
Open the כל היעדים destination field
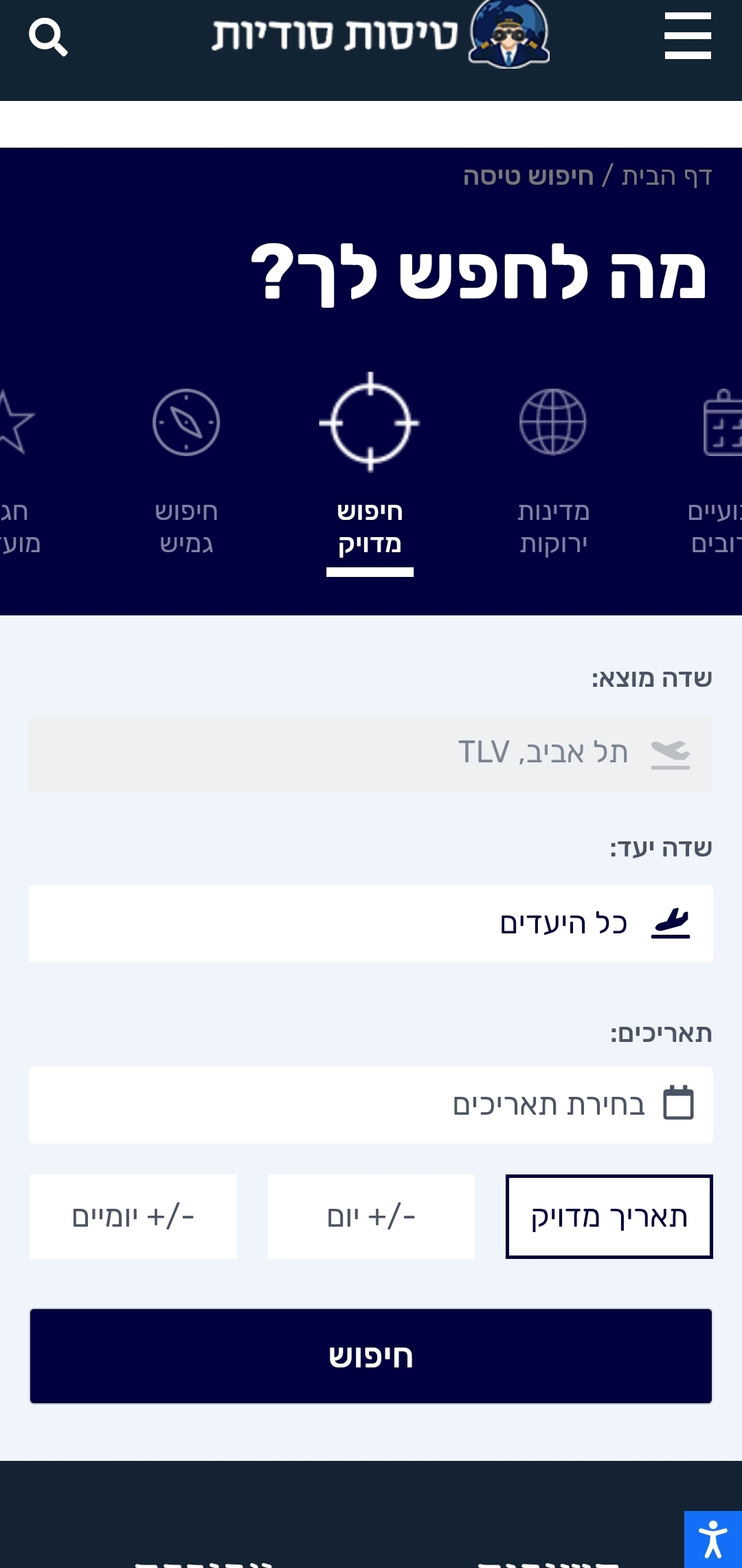pos(371,924)
